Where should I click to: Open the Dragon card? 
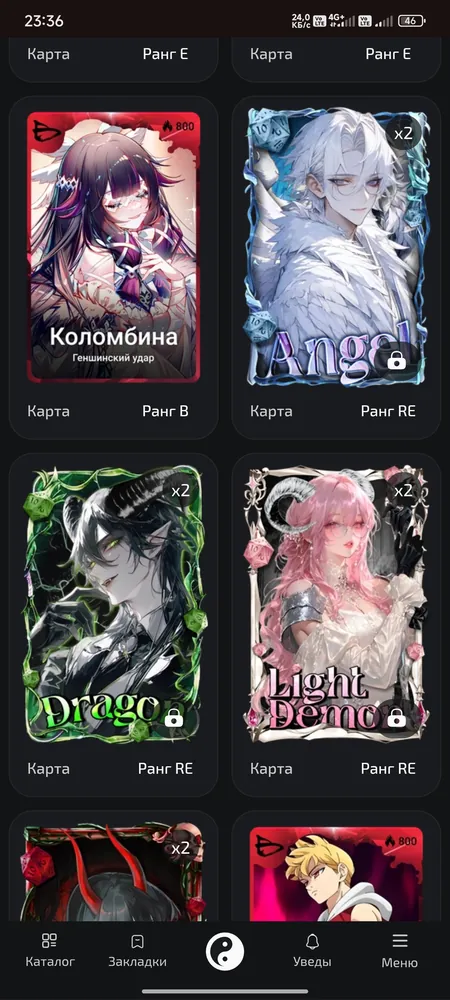pyautogui.click(x=113, y=605)
